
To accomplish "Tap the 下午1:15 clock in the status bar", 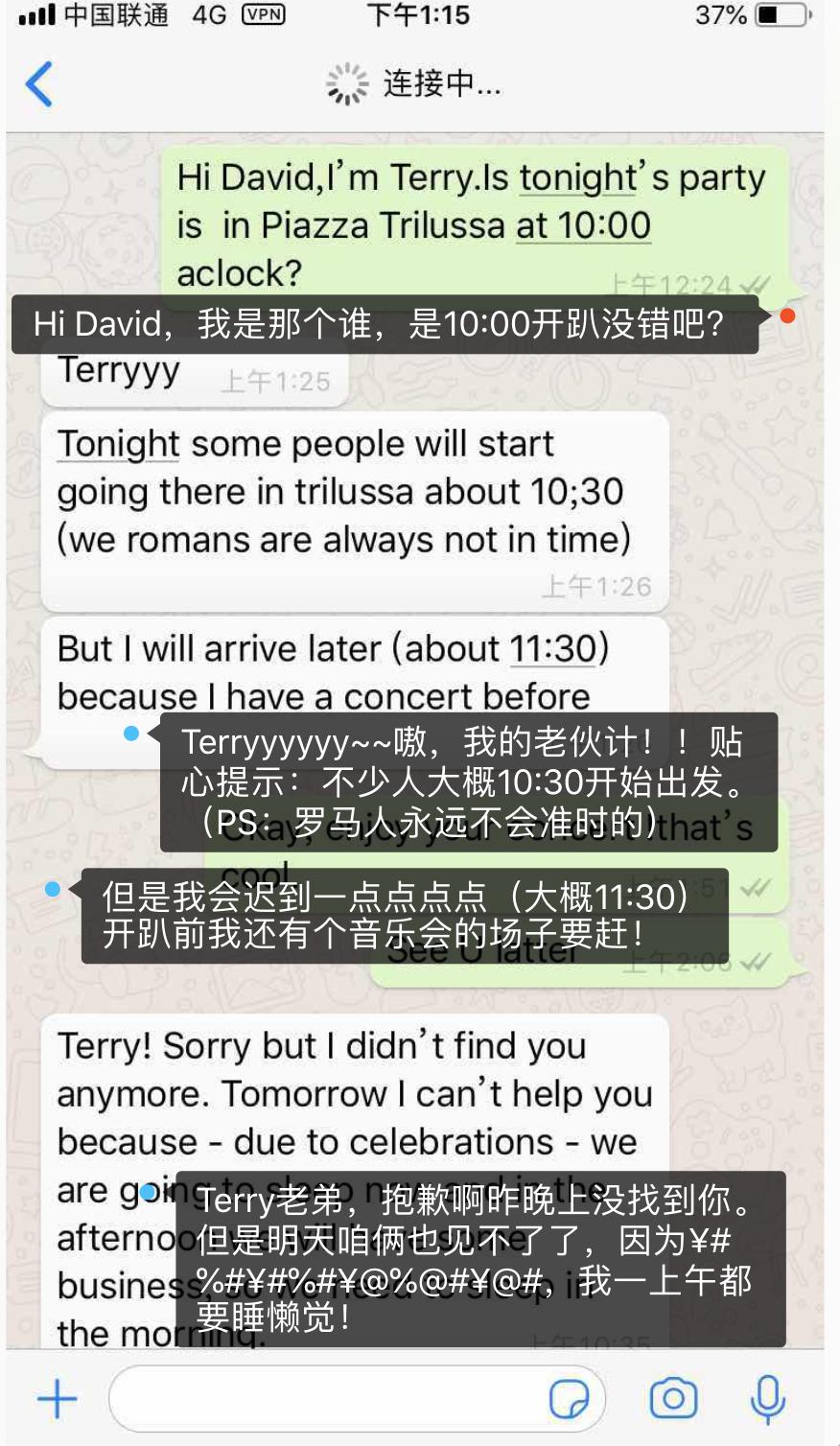I will pos(419,15).
